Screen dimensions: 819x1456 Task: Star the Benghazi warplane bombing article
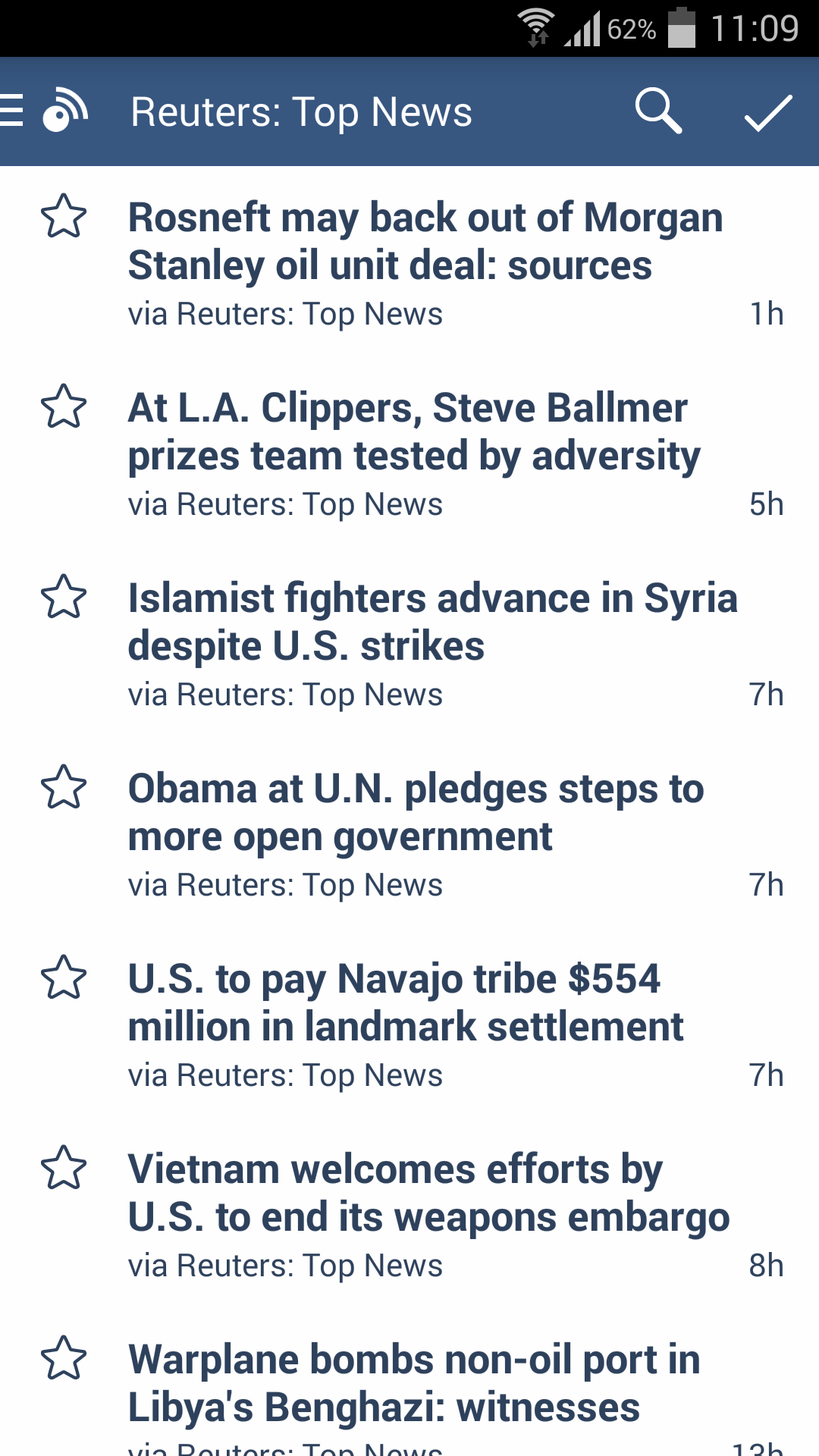[64, 1358]
